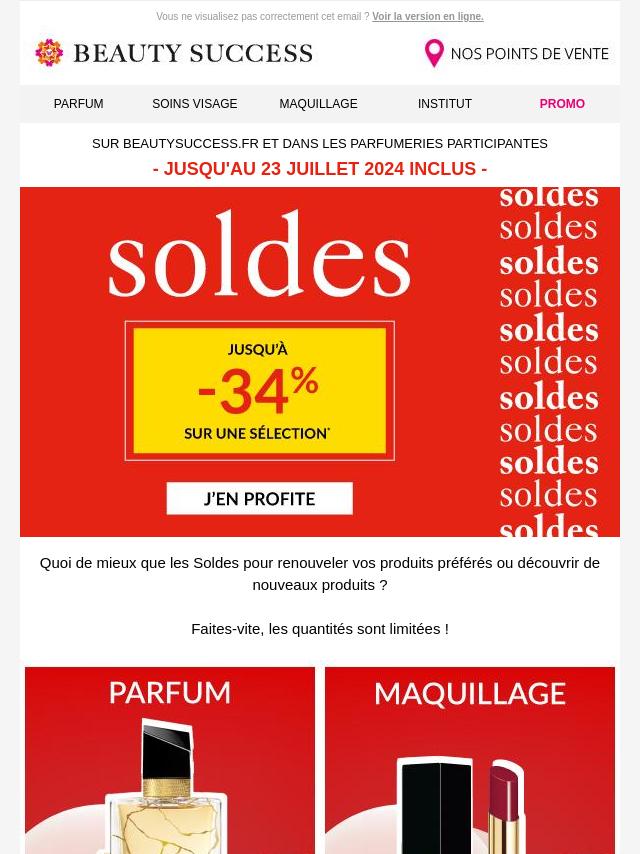The width and height of the screenshot is (640, 854).
Task: Open 'Nos points de vente' store locator
Action: [516, 54]
